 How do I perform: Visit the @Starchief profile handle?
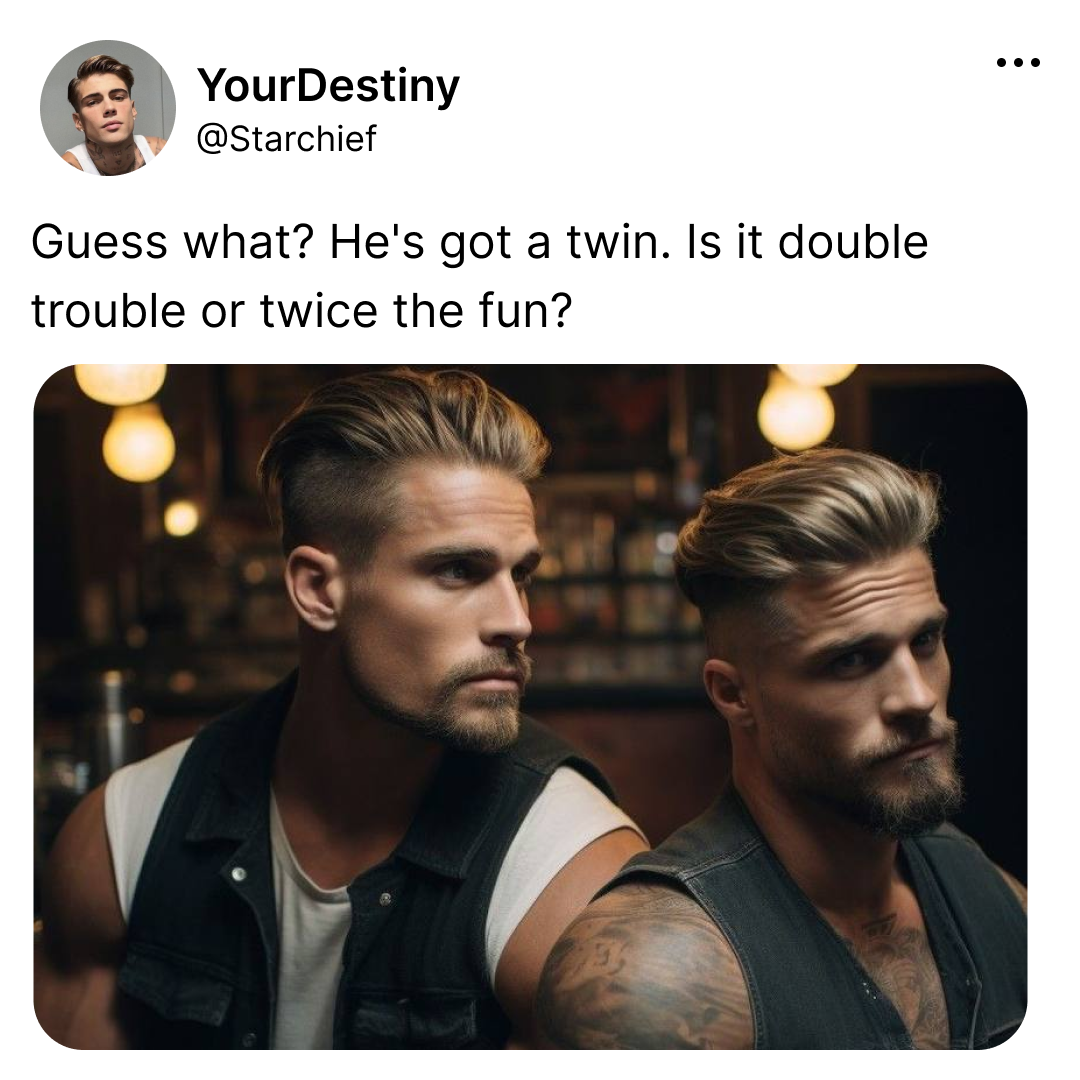[287, 138]
